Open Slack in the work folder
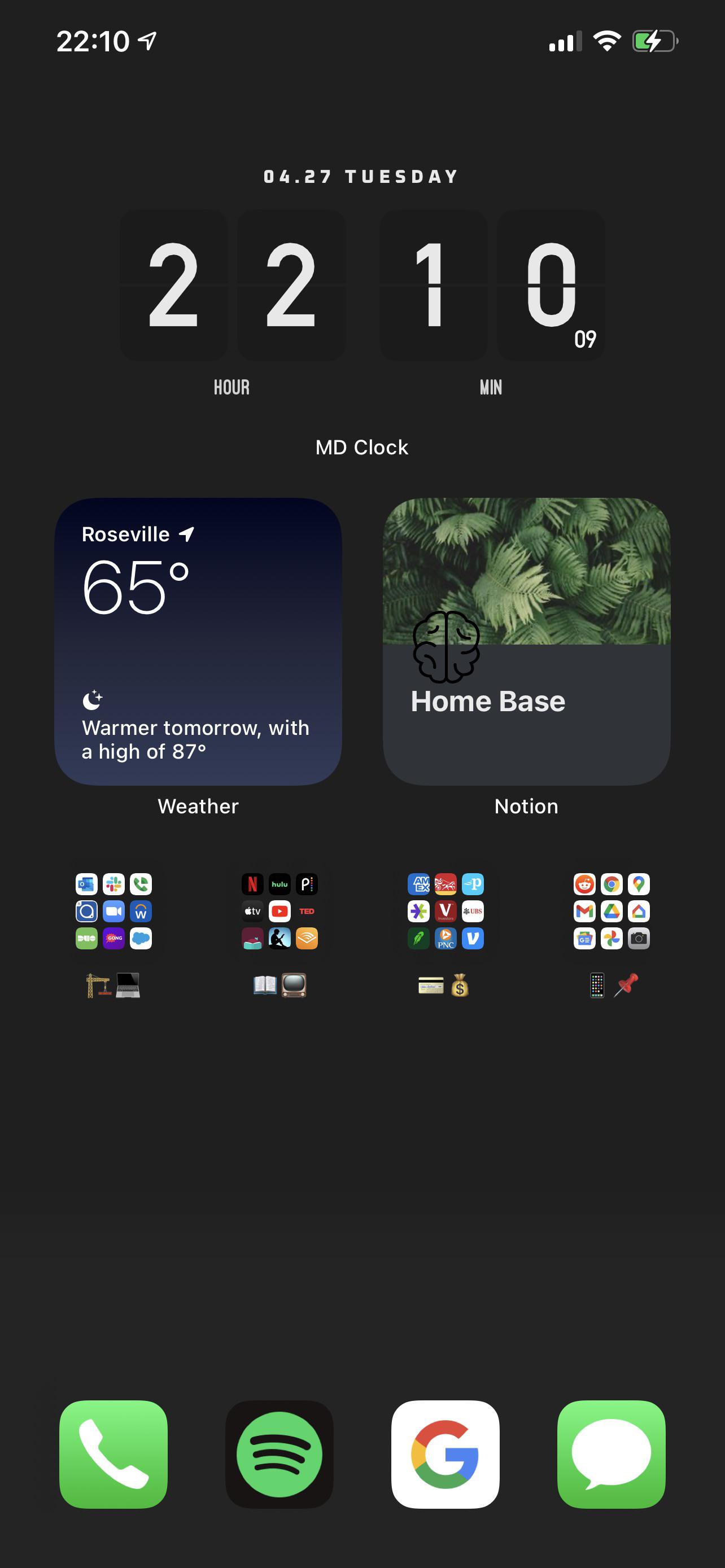Image resolution: width=725 pixels, height=1568 pixels. click(x=115, y=884)
